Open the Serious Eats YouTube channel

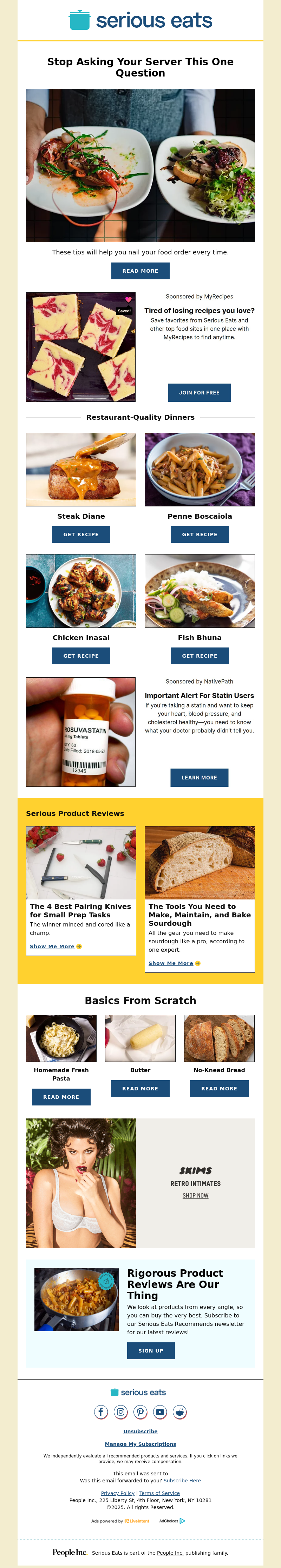point(160,1411)
